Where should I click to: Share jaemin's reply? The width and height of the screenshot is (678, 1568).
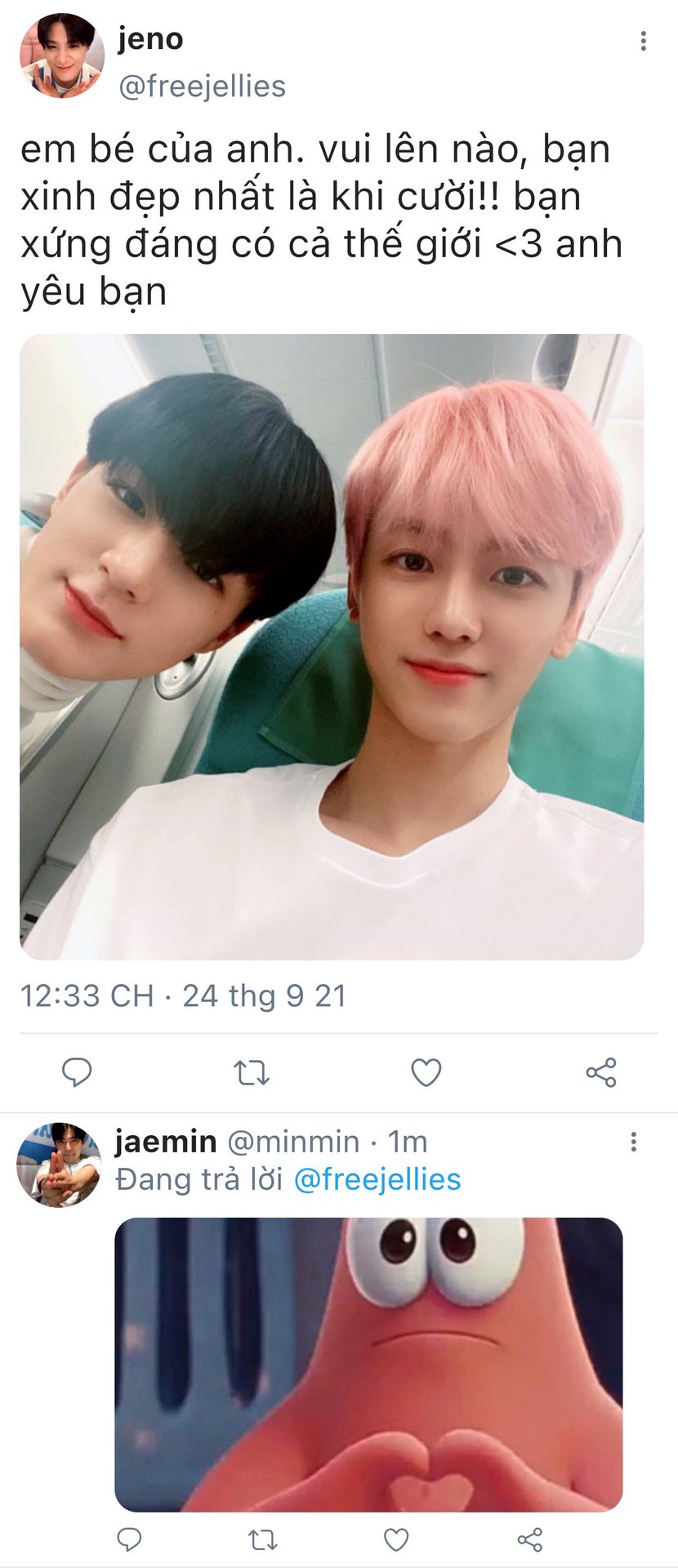[x=530, y=1539]
